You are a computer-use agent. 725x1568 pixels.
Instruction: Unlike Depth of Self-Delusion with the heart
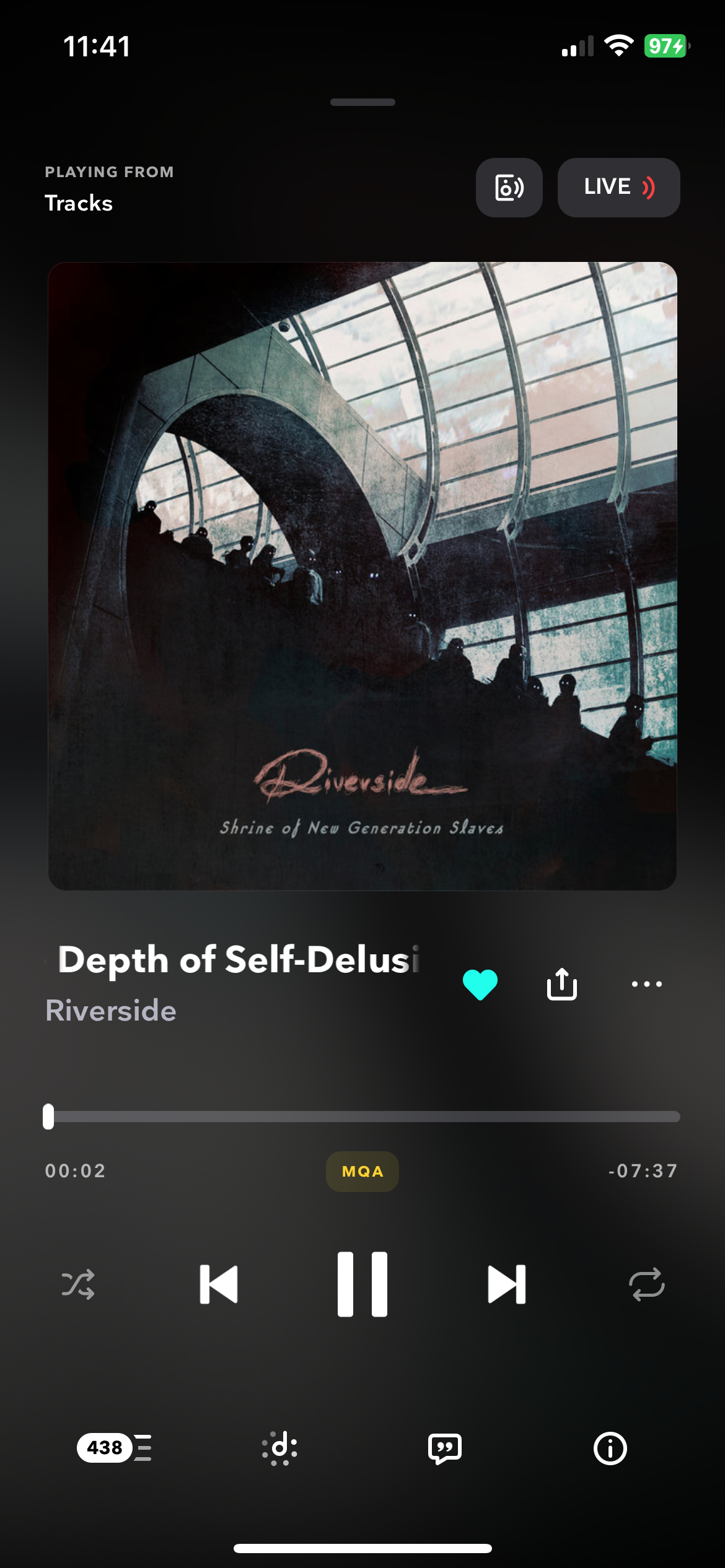(x=480, y=984)
